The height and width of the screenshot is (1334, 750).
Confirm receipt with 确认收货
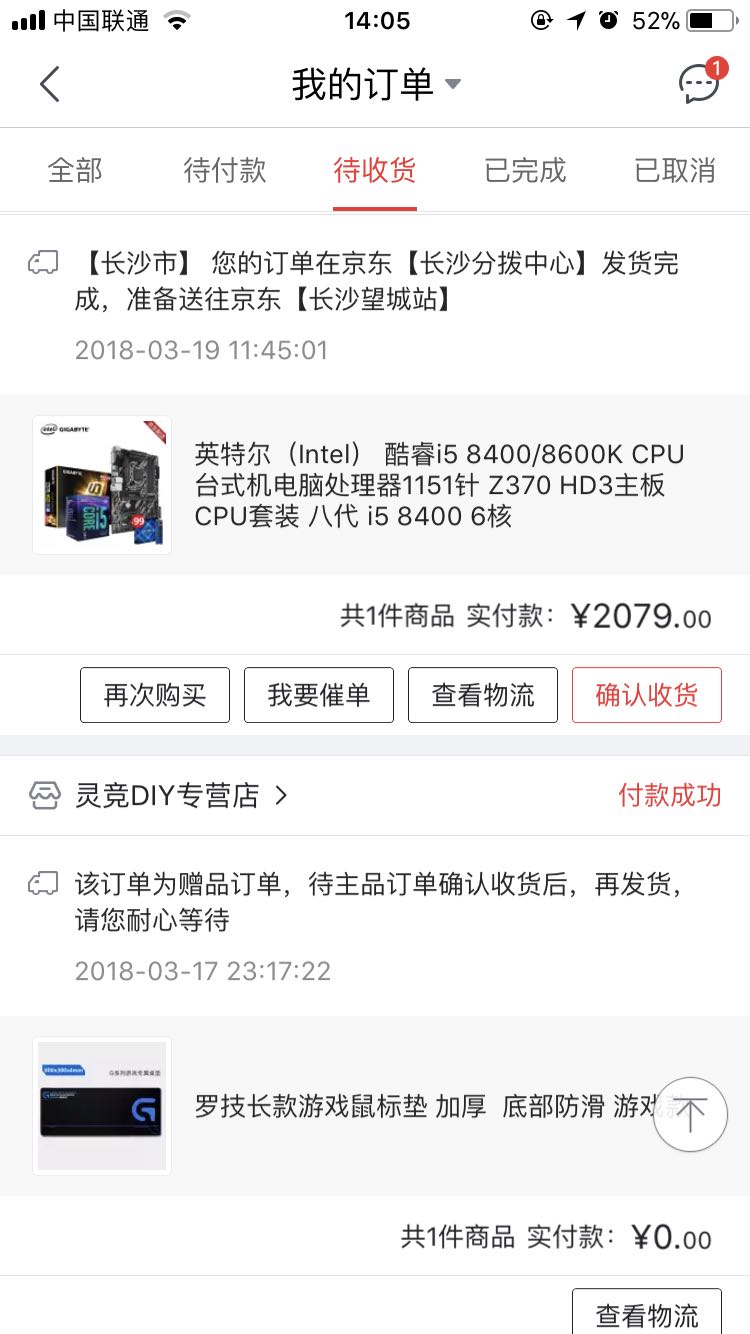point(647,695)
